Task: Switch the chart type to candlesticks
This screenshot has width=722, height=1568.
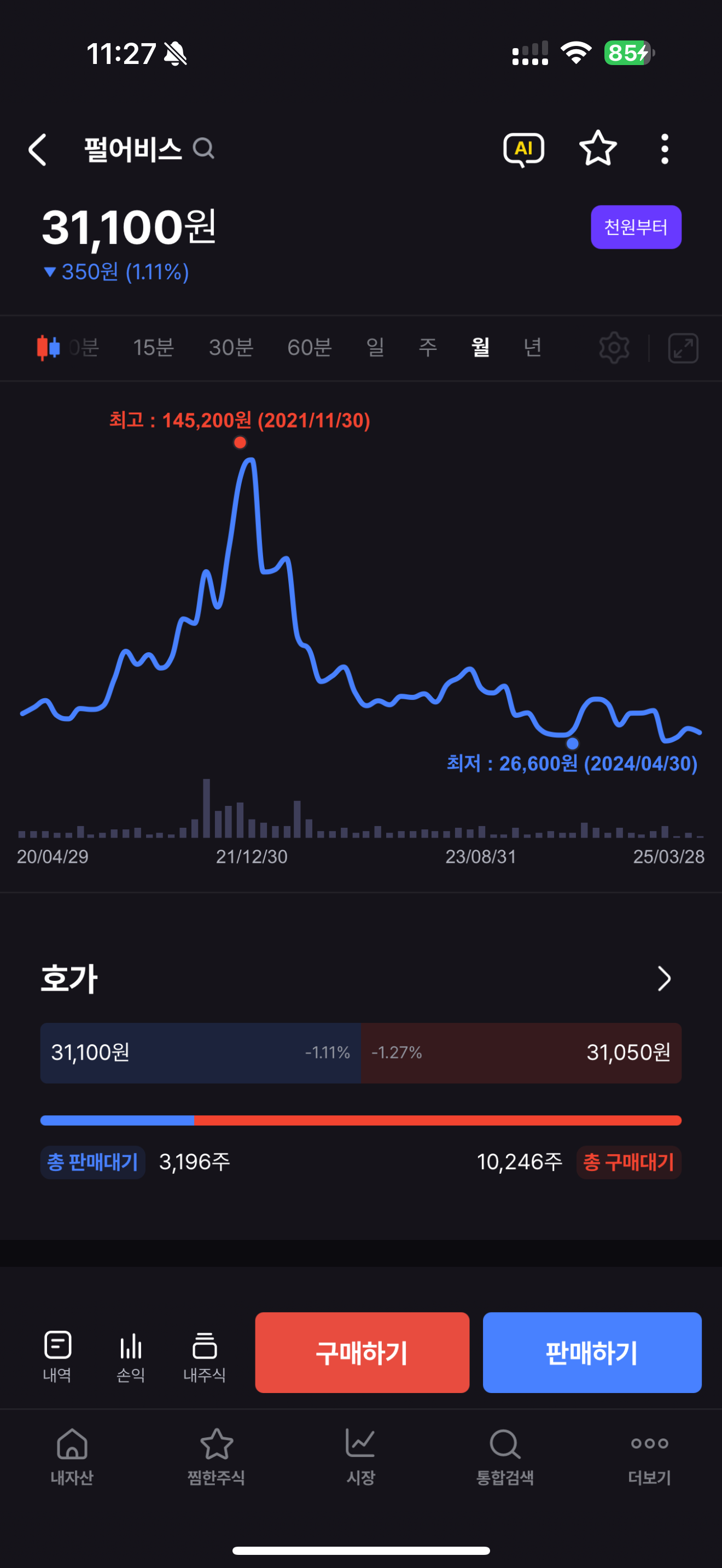Action: click(x=49, y=348)
